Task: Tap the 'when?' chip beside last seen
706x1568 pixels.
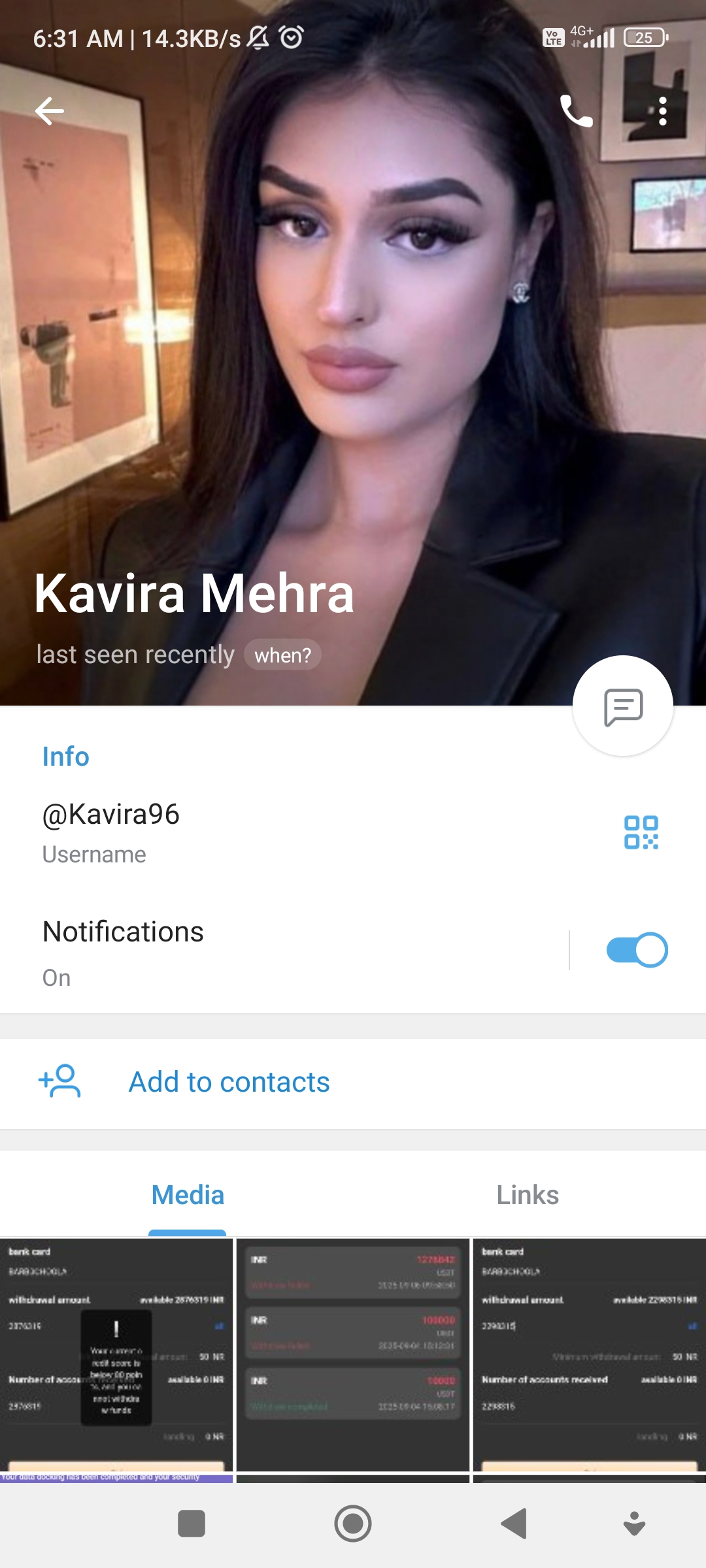Action: pos(282,655)
